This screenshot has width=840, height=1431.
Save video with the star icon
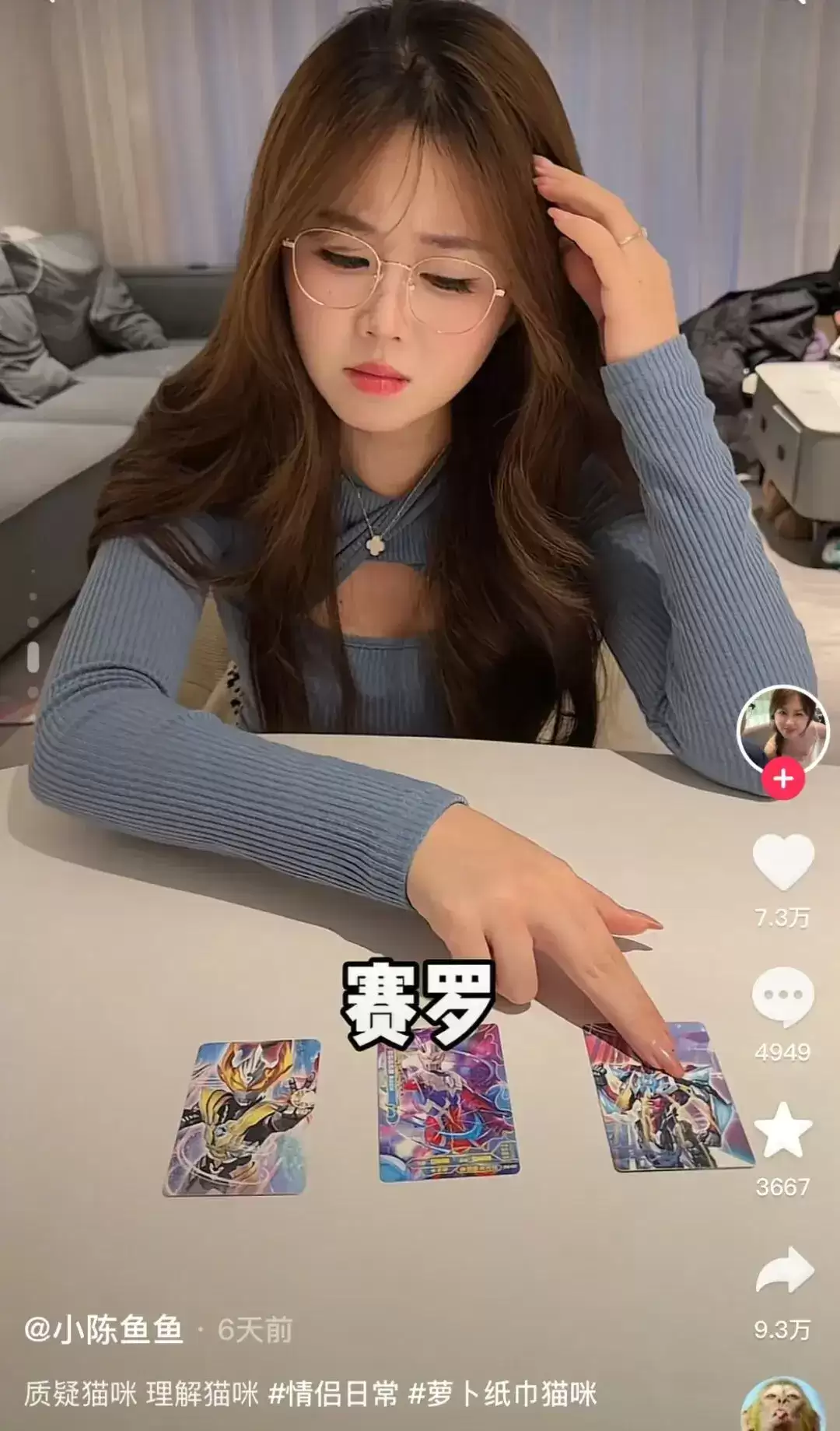(782, 1130)
